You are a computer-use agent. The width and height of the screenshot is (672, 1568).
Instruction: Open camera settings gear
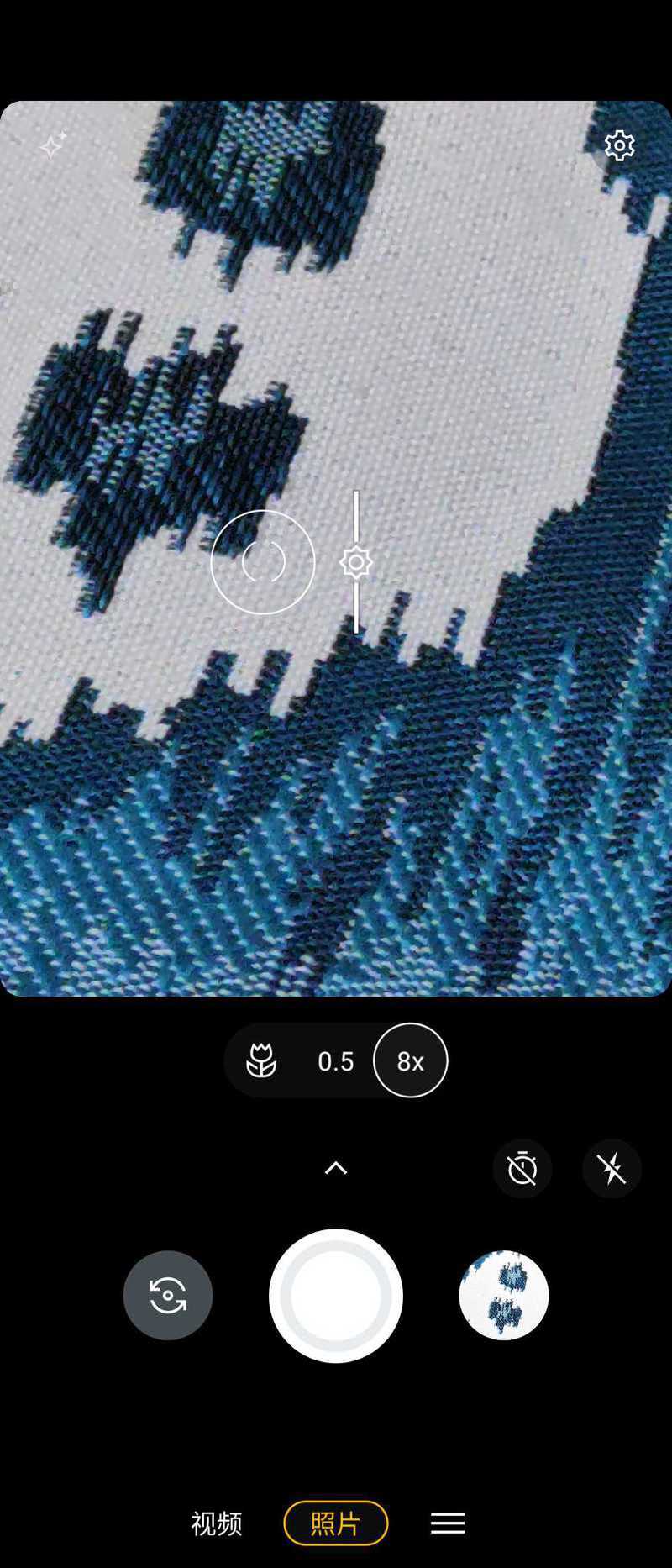point(619,146)
